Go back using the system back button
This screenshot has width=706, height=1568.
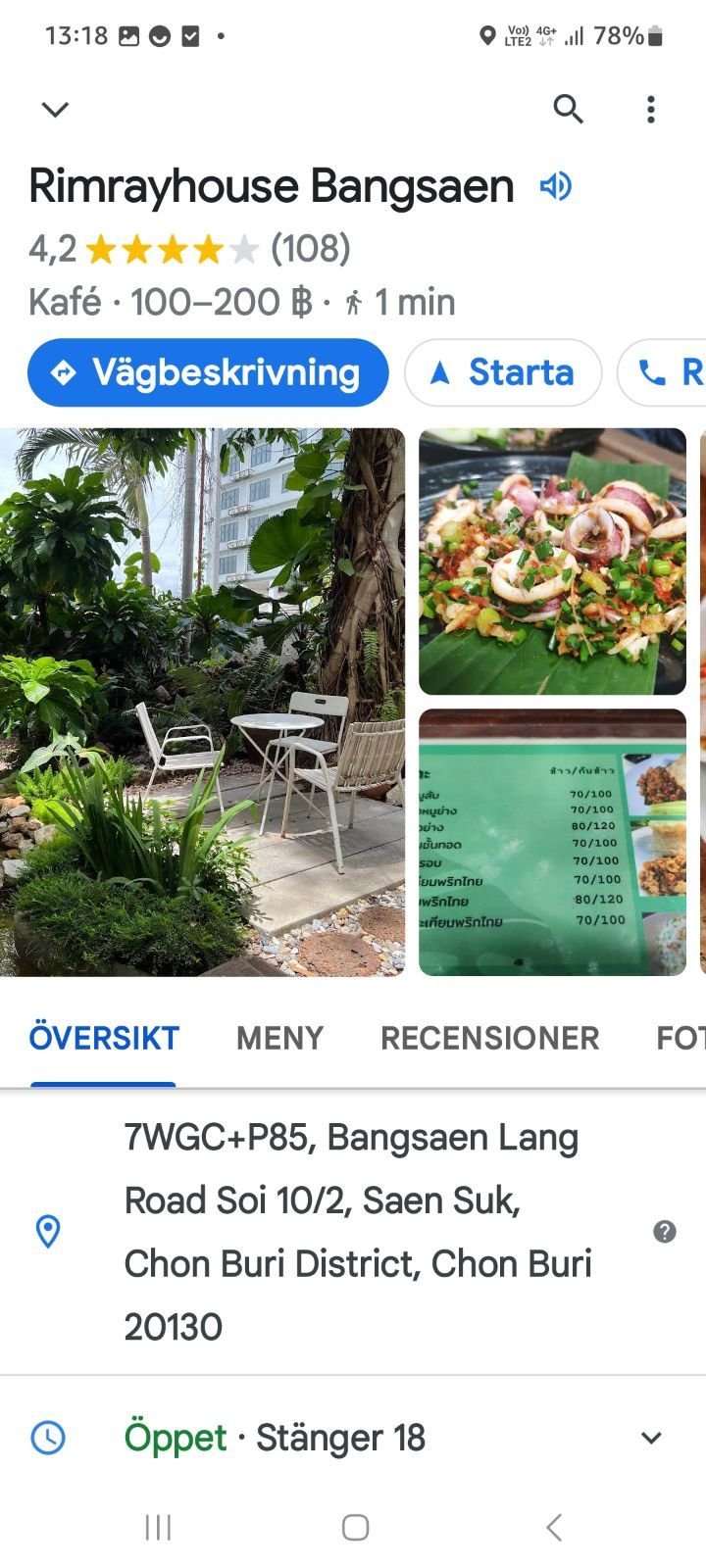[554, 1527]
